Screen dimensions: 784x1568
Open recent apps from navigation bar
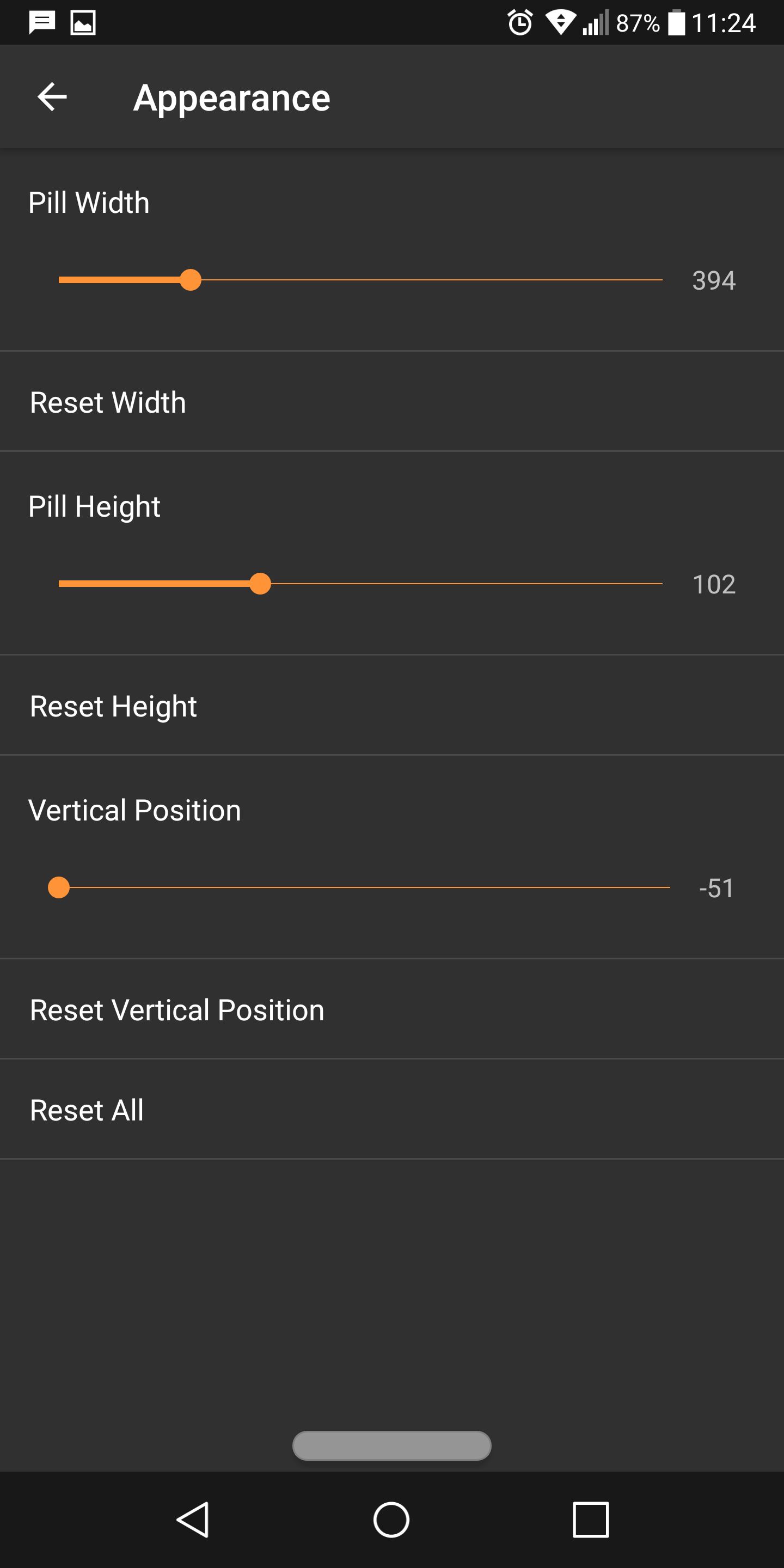coord(590,1520)
